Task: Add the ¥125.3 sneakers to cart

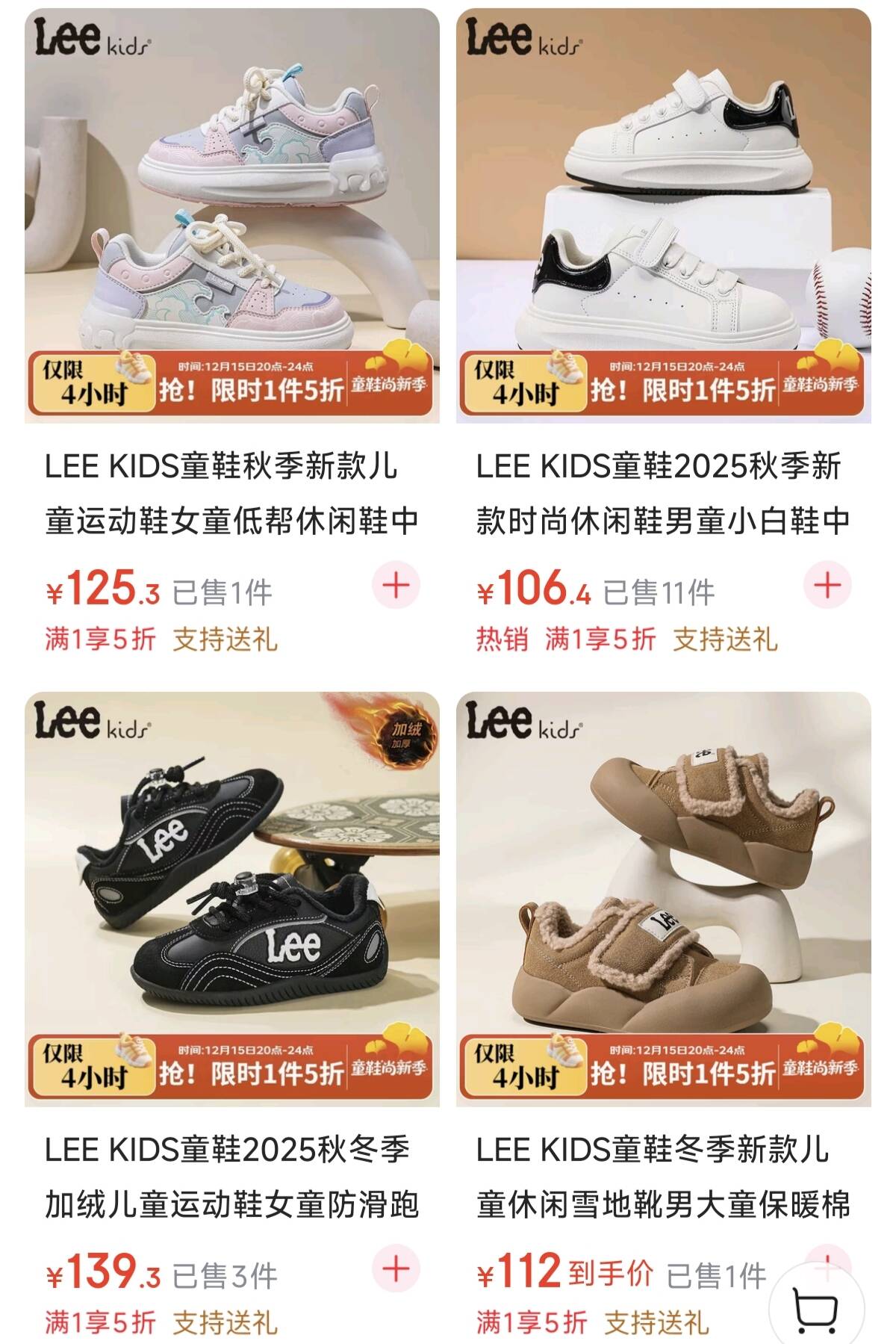Action: coord(396,585)
